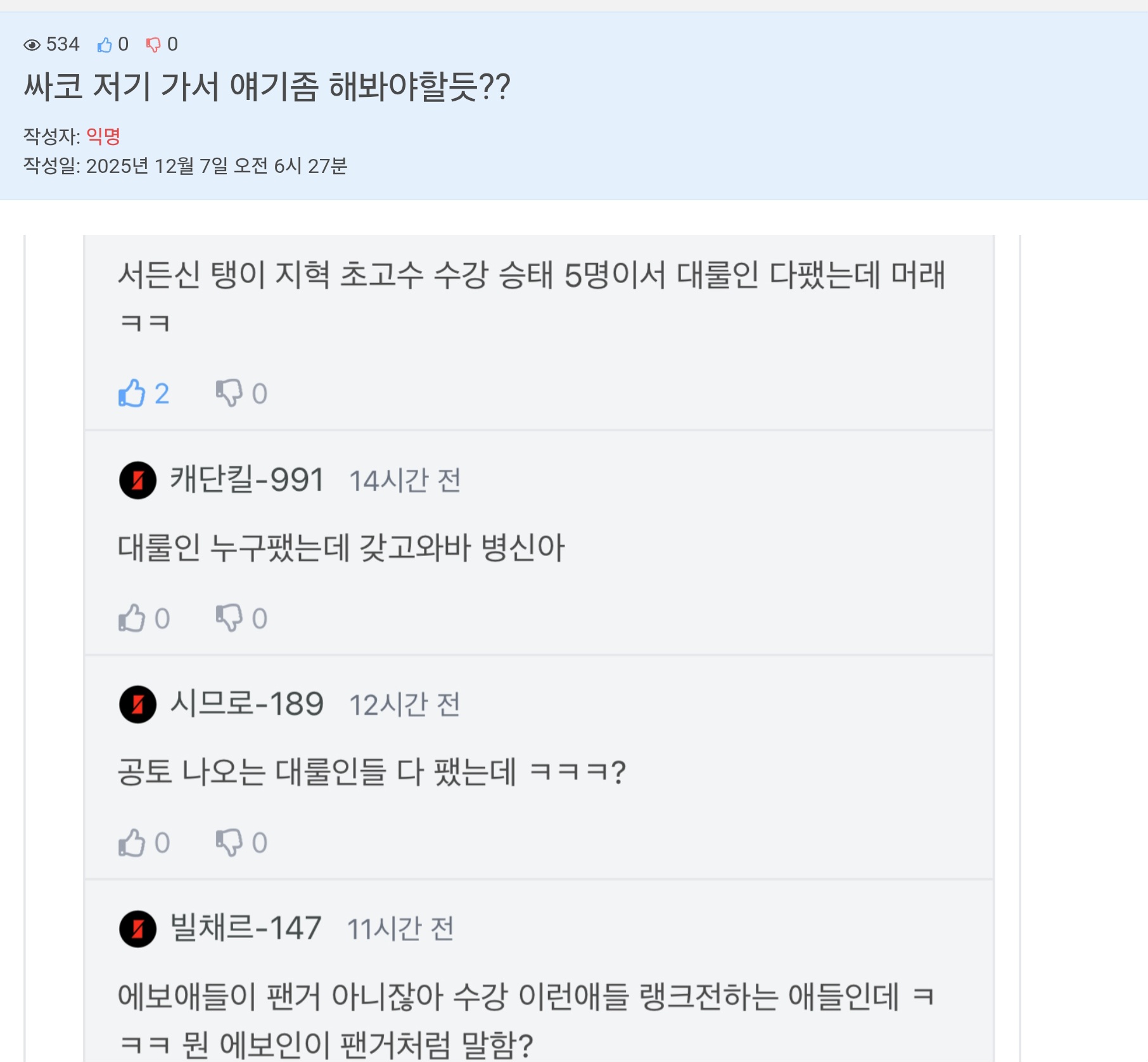Tap the author name 익명

coord(103,136)
